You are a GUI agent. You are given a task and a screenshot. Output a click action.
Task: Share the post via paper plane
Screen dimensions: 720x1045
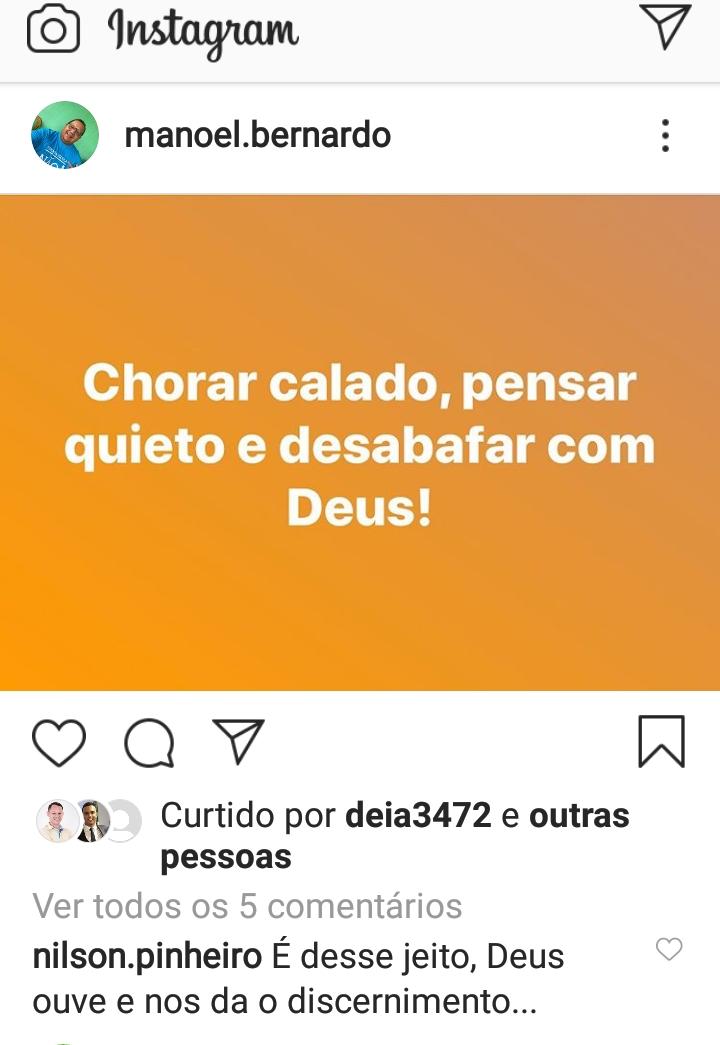click(x=238, y=741)
